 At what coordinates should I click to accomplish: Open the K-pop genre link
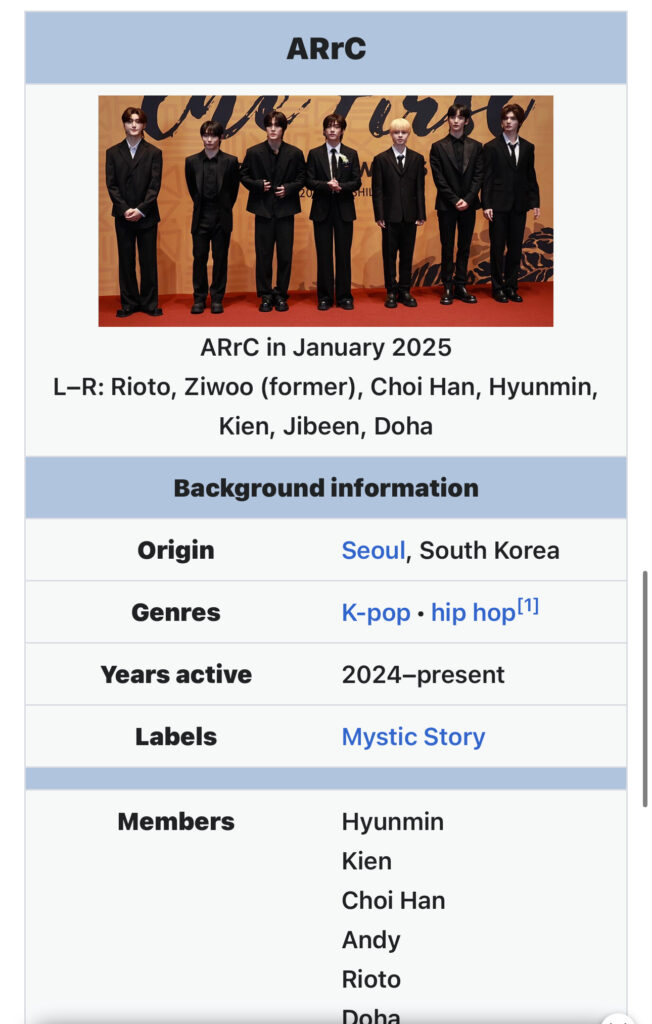[376, 613]
